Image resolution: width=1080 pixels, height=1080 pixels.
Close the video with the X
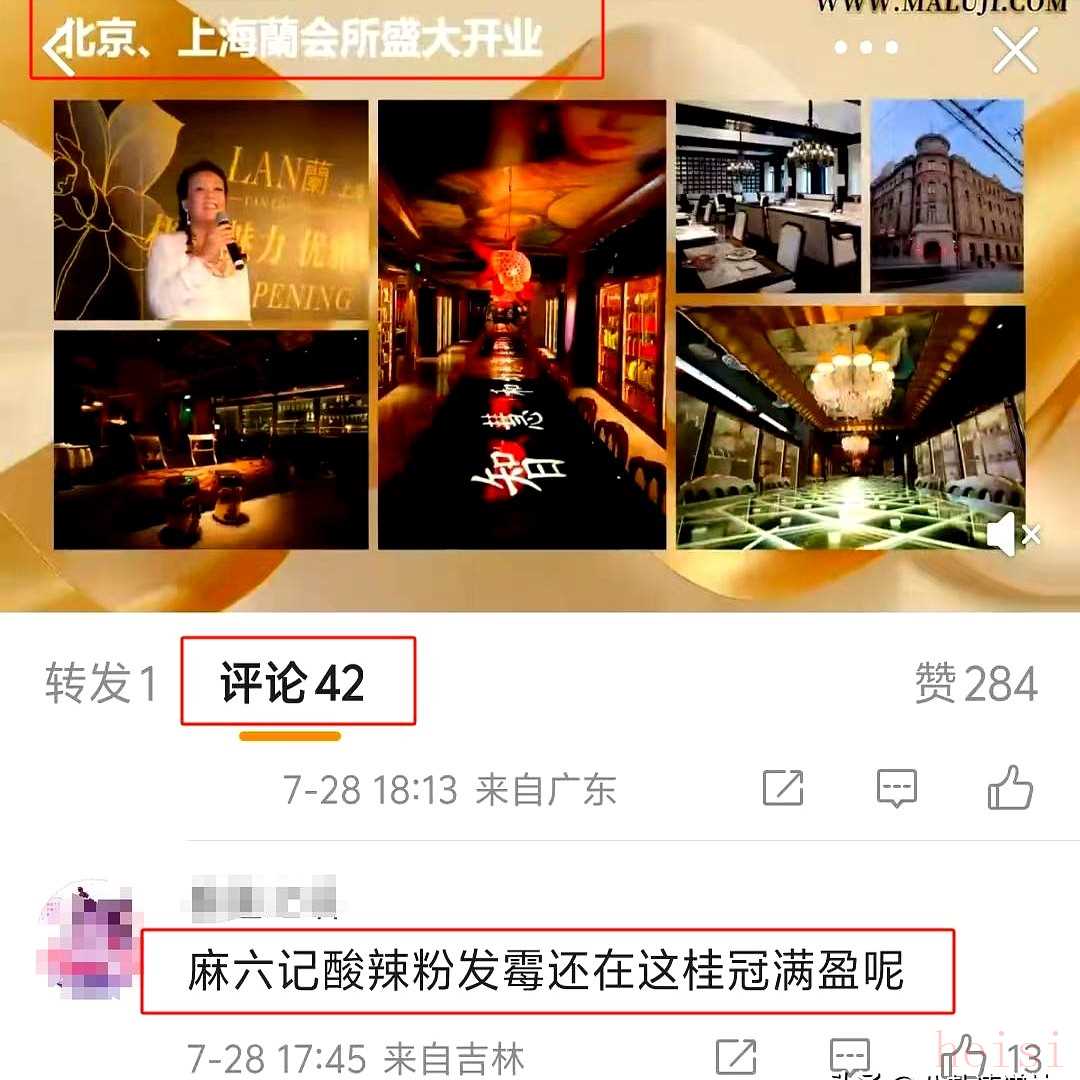(x=1015, y=49)
